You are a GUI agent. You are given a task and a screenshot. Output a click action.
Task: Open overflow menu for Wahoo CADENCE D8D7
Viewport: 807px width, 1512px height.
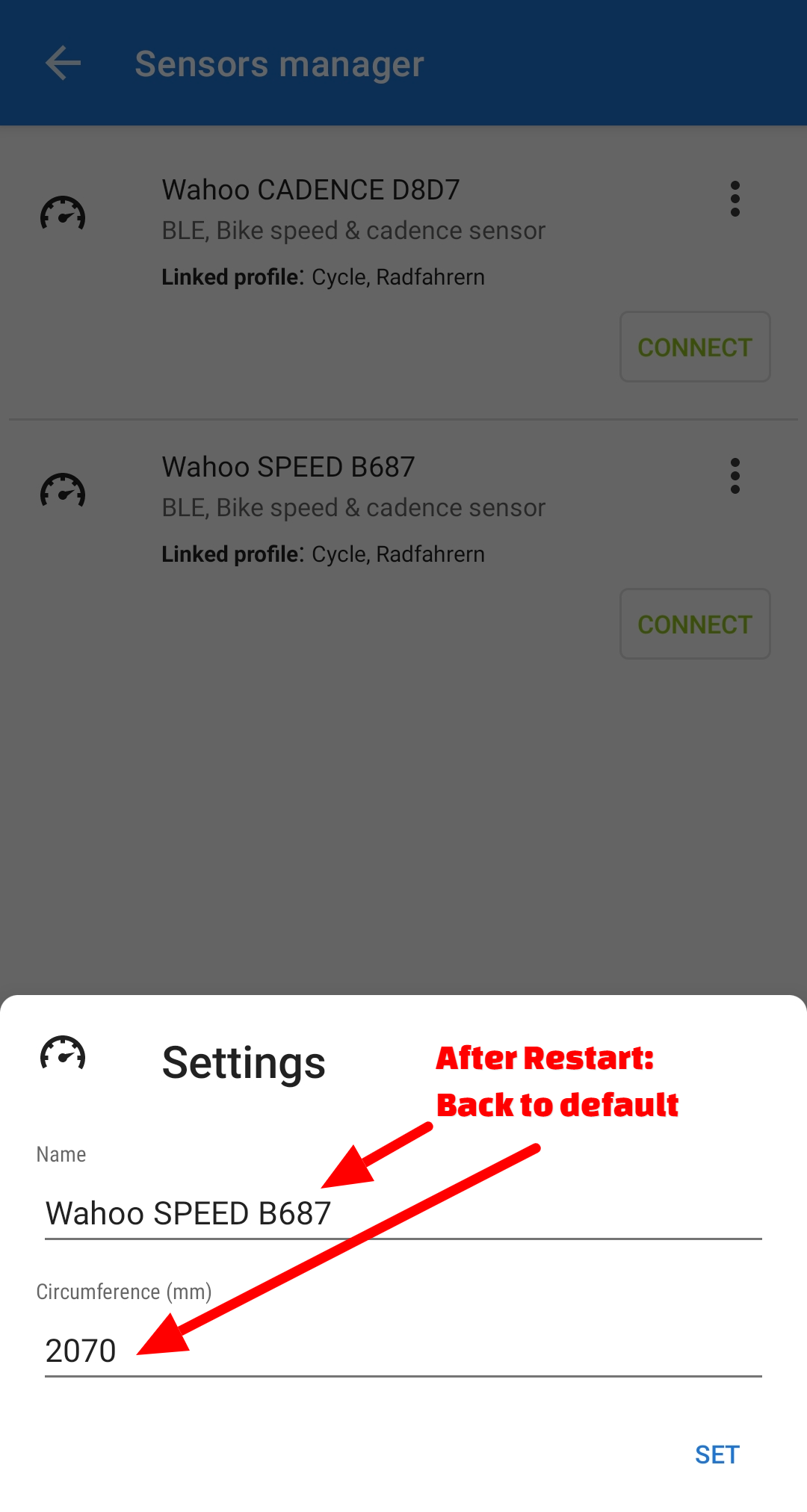pos(735,199)
